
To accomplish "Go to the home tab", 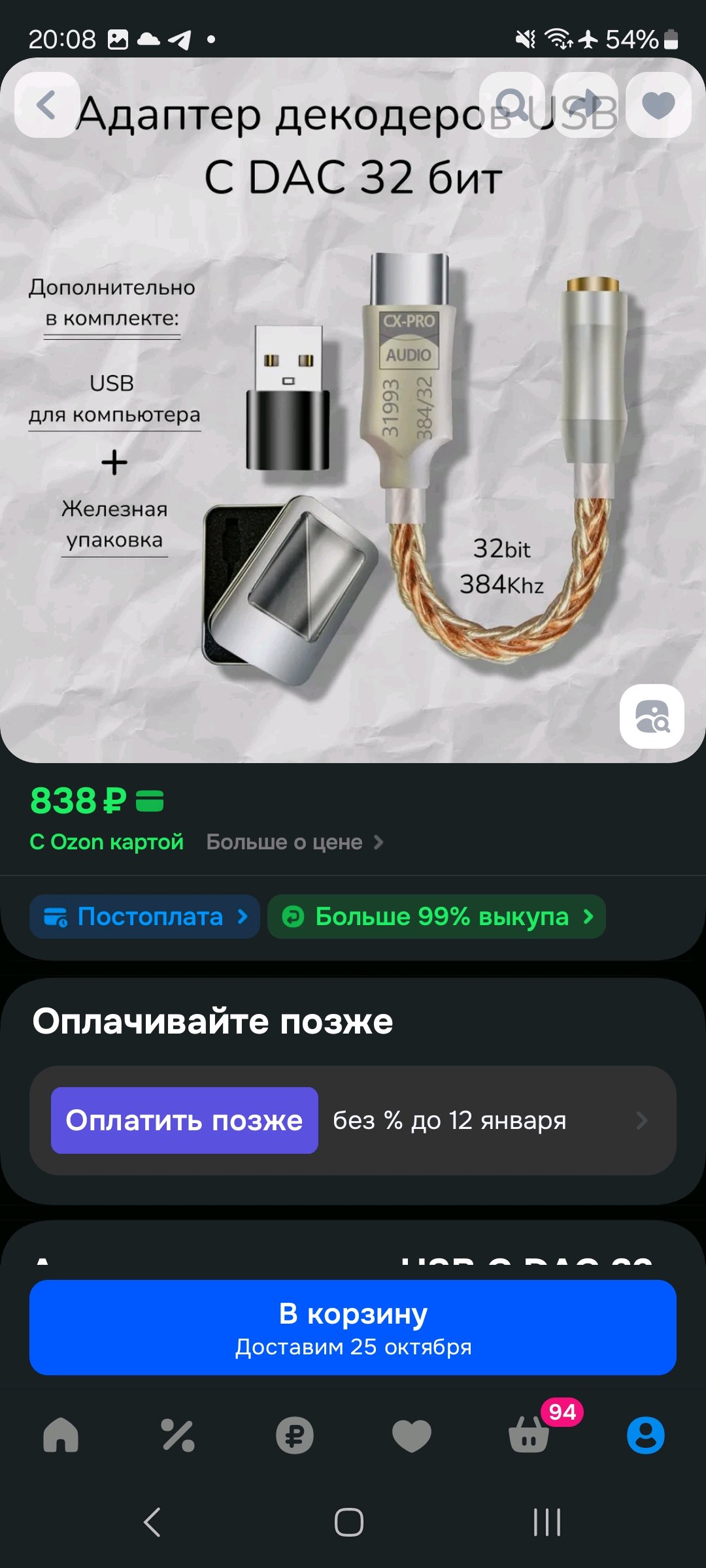I will click(x=61, y=1435).
